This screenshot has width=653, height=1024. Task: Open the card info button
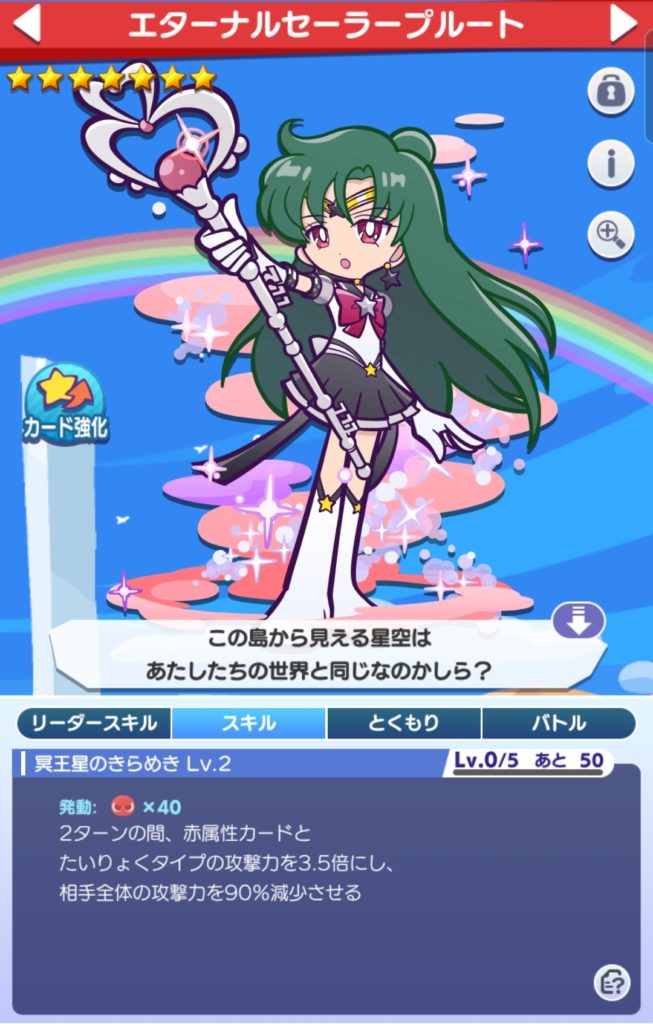coord(610,163)
